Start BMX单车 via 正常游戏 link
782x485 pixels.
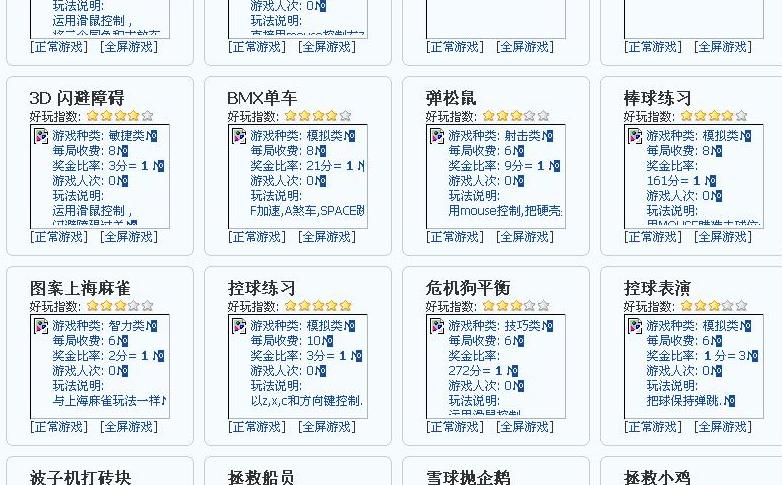(257, 237)
